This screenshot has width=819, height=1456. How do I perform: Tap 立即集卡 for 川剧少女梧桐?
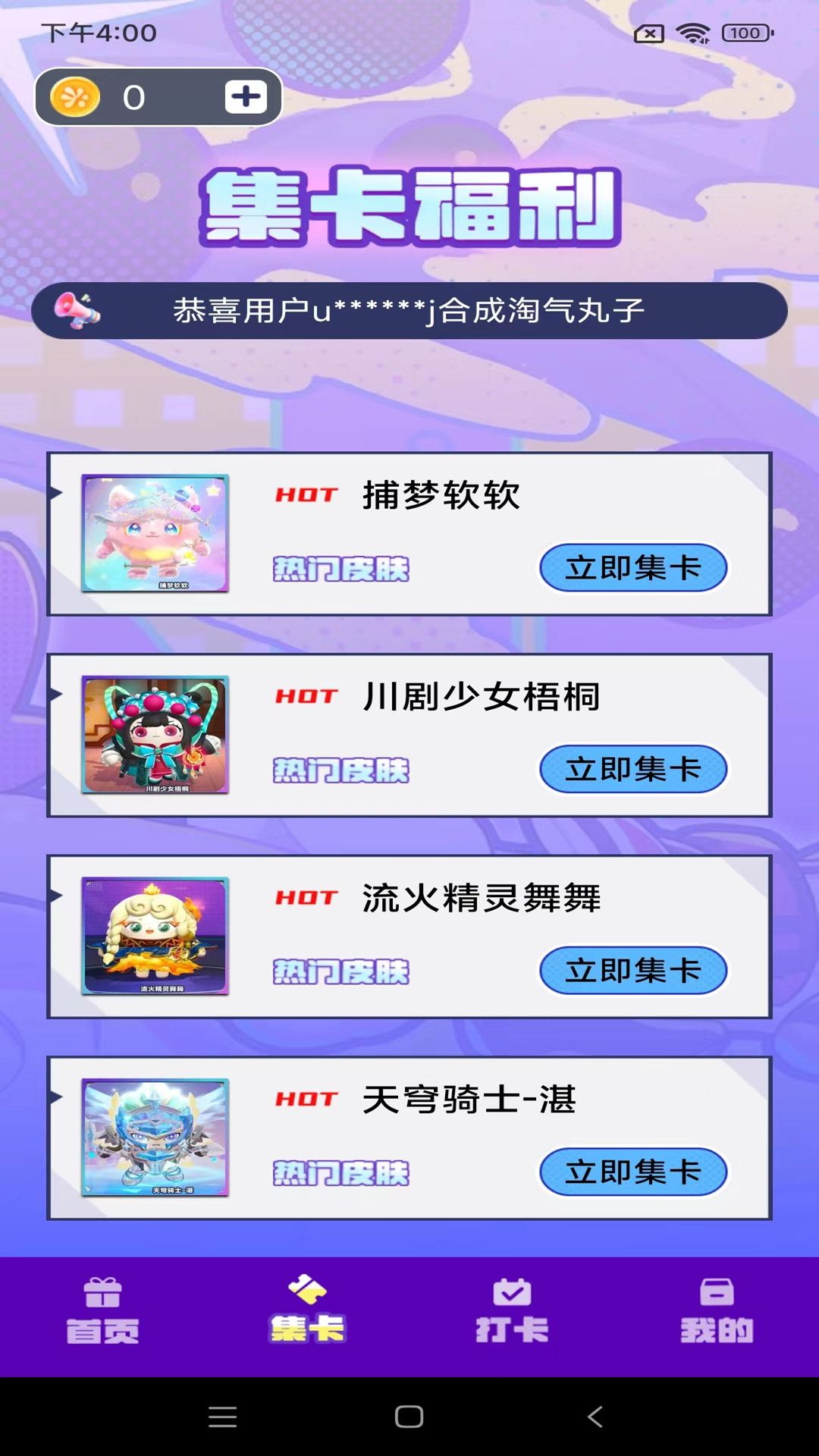pos(633,769)
